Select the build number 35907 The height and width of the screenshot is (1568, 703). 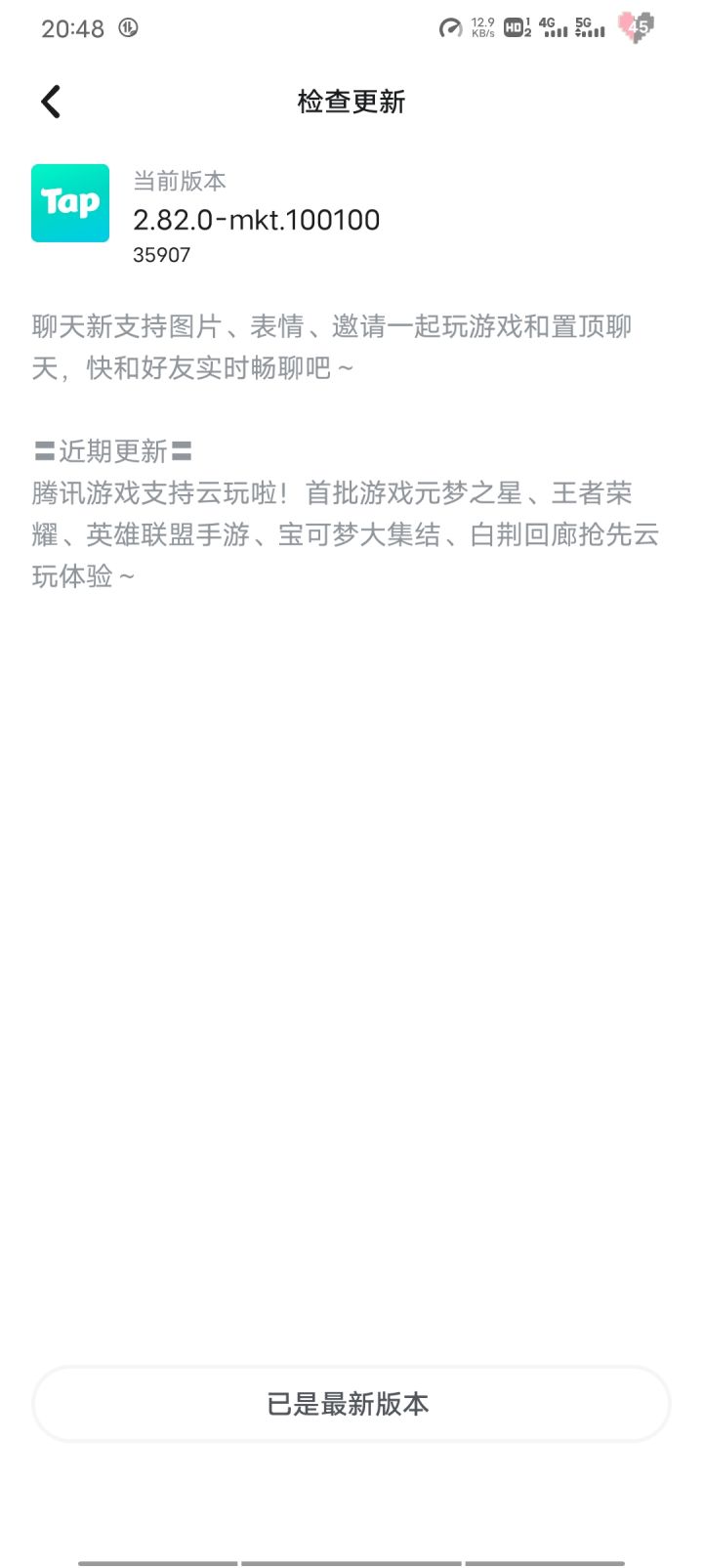pyautogui.click(x=161, y=254)
